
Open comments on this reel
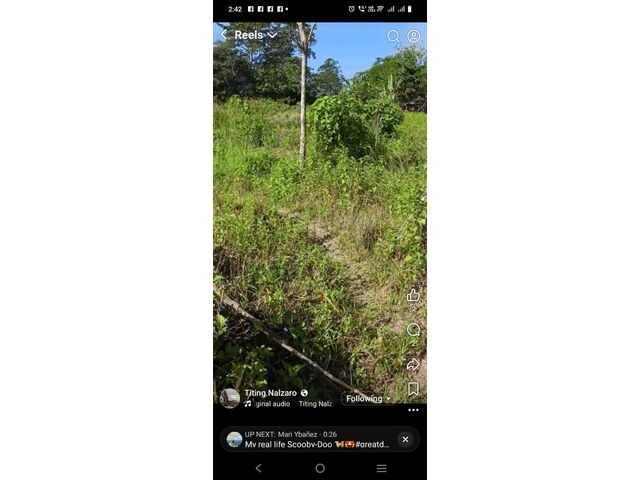click(413, 330)
